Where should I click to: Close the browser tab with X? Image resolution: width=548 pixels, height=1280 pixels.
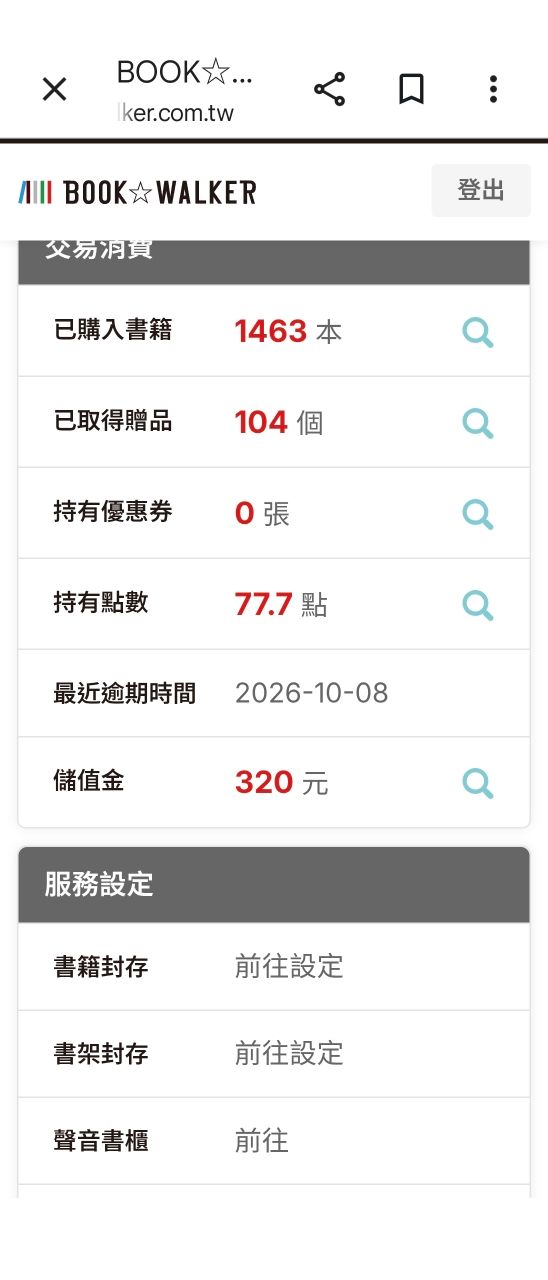(54, 90)
